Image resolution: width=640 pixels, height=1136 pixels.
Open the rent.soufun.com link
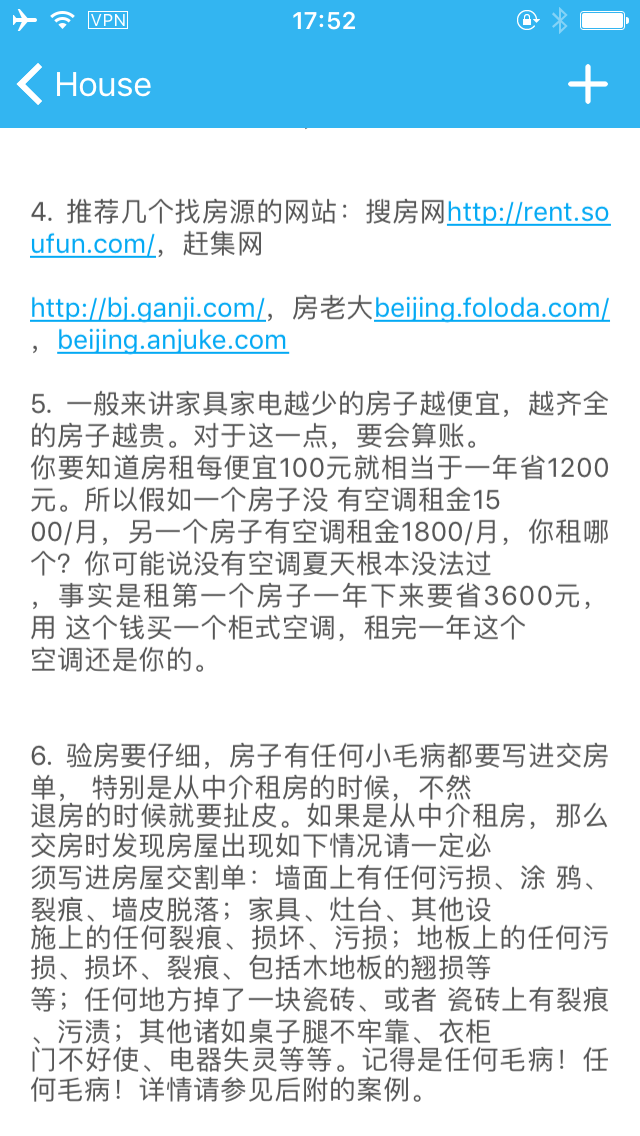pyautogui.click(x=528, y=212)
